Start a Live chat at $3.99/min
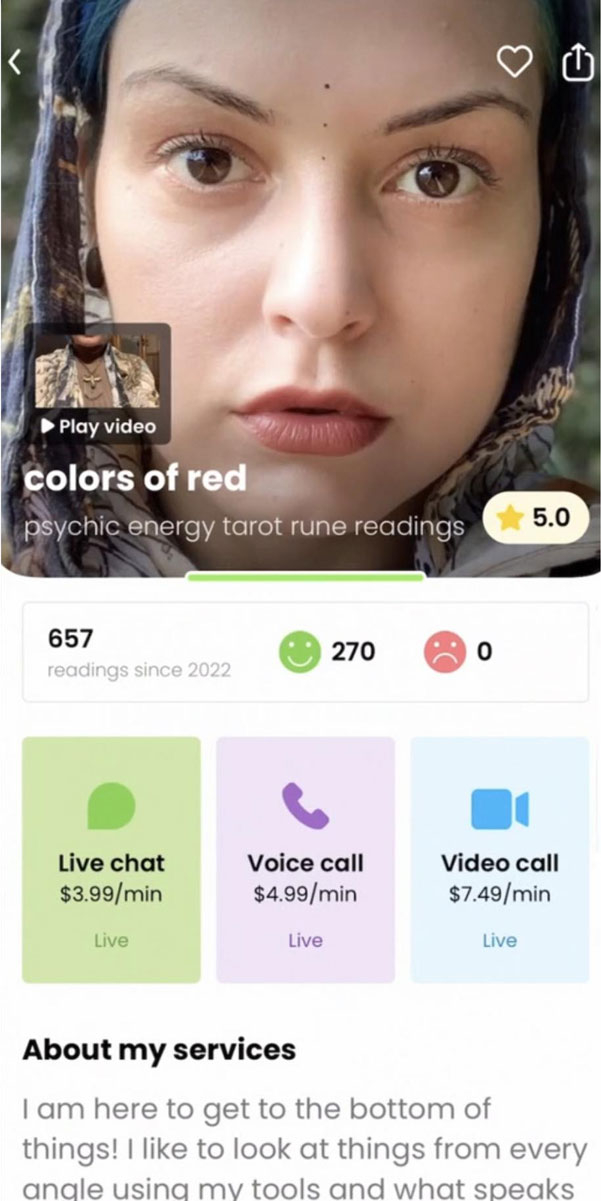Viewport: 601px width, 1201px height. (111, 859)
